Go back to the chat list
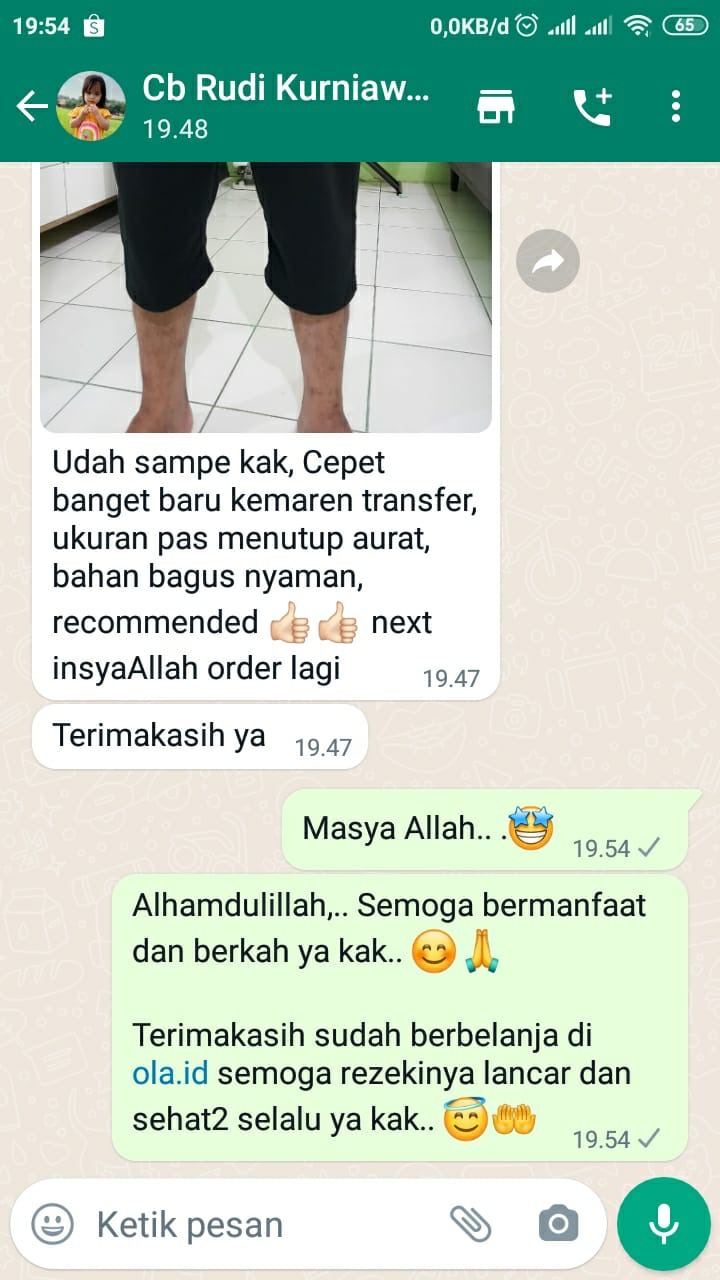This screenshot has width=720, height=1280. tap(32, 107)
